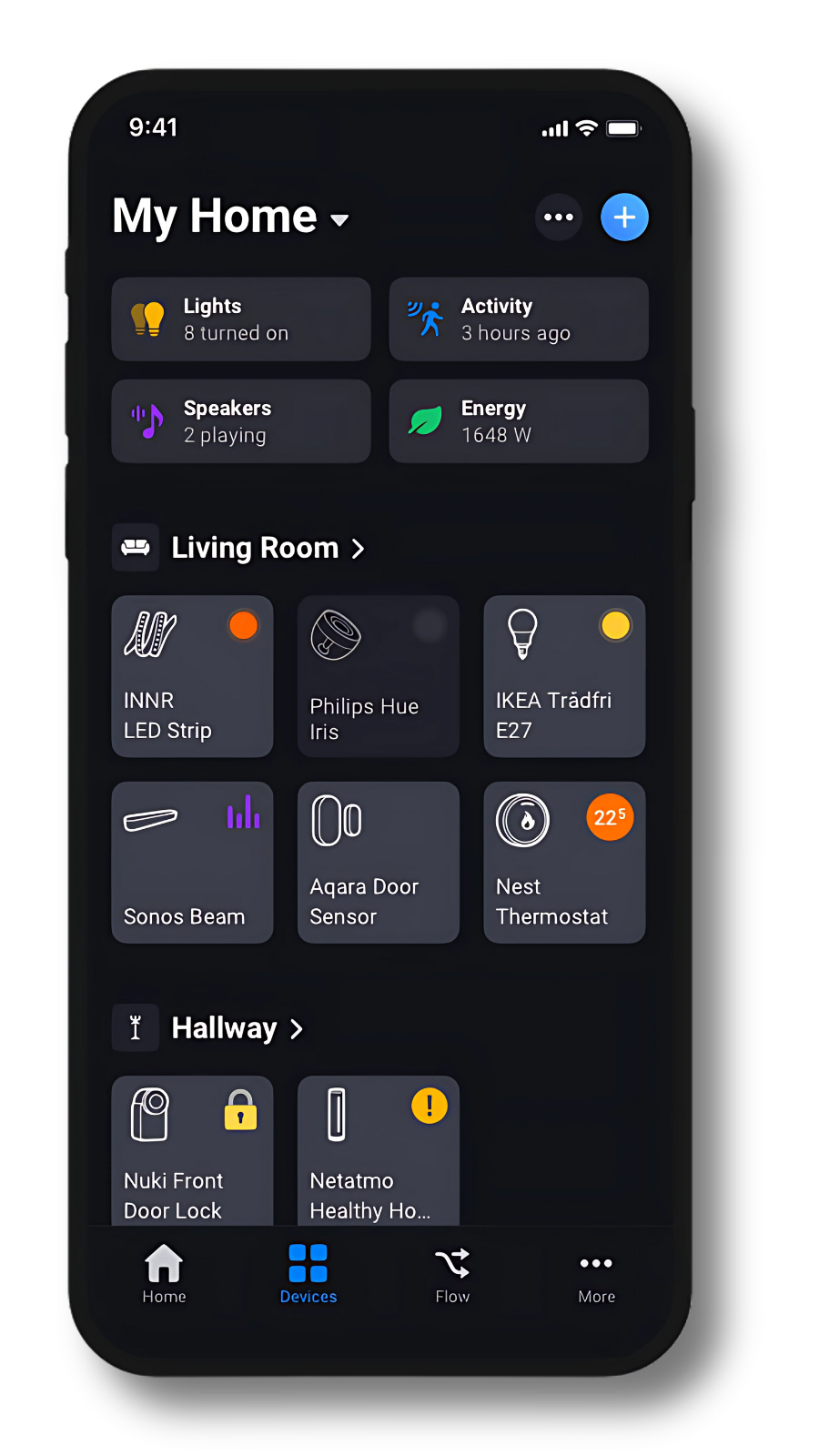The height and width of the screenshot is (1456, 819).
Task: Add a new device with plus button
Action: 624,217
